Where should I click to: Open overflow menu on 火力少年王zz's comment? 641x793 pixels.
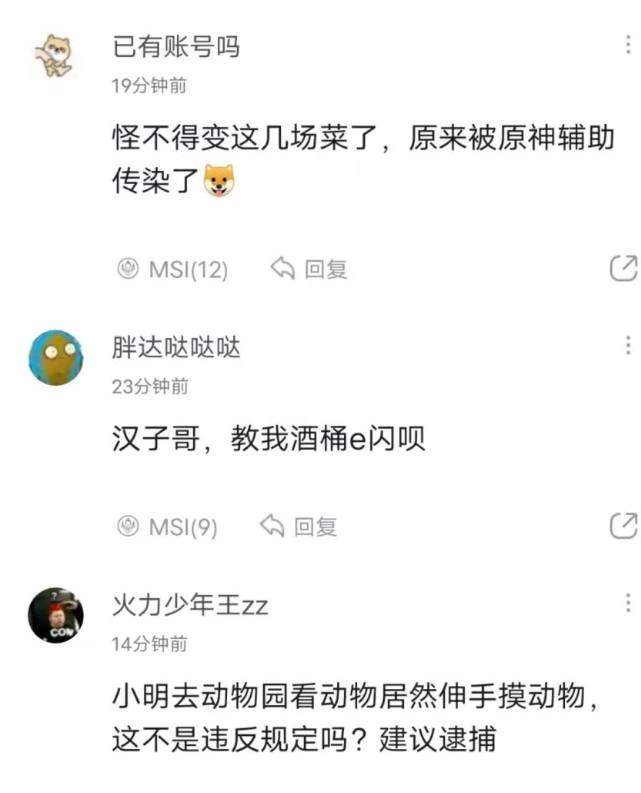pos(627,603)
